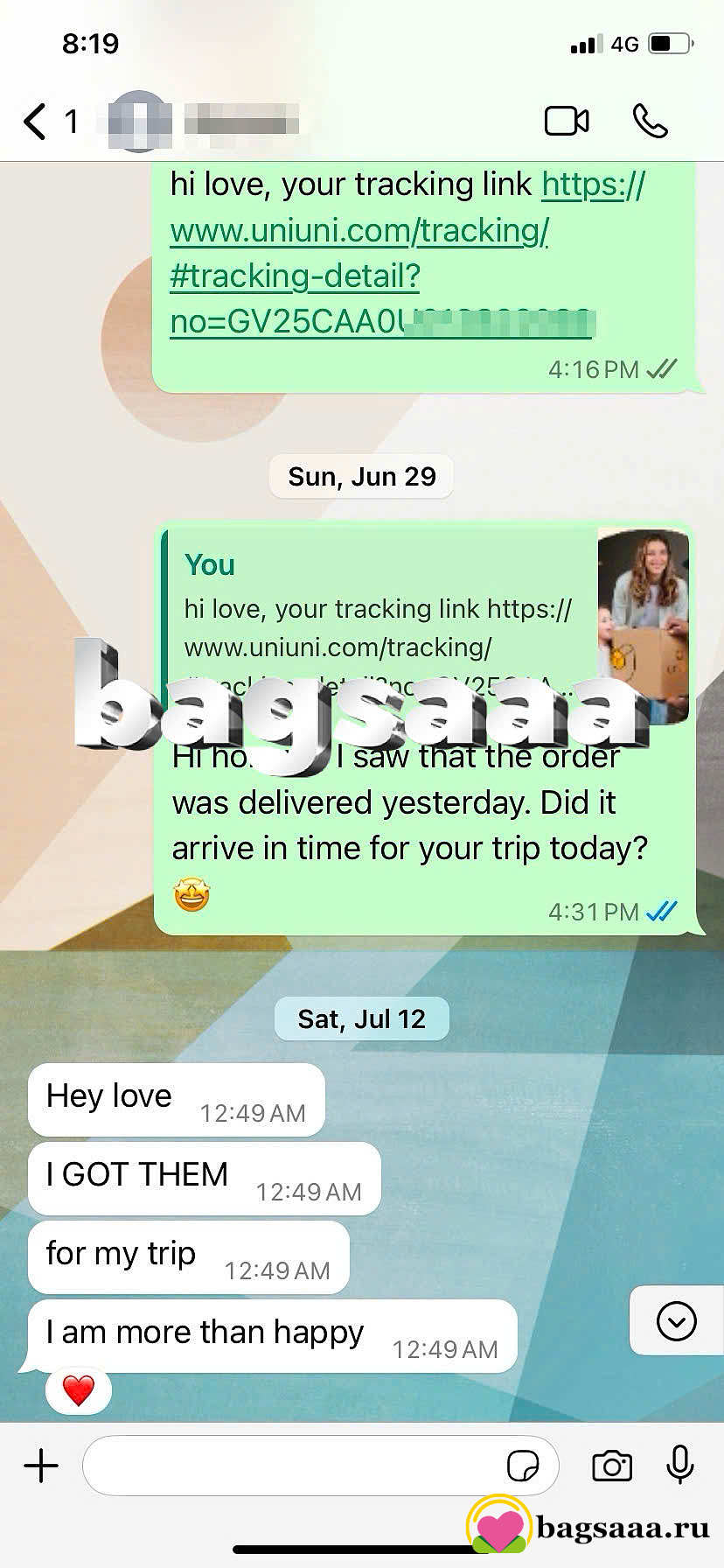View the heart reaction on the message
The width and height of the screenshot is (724, 1568).
pos(79,1389)
